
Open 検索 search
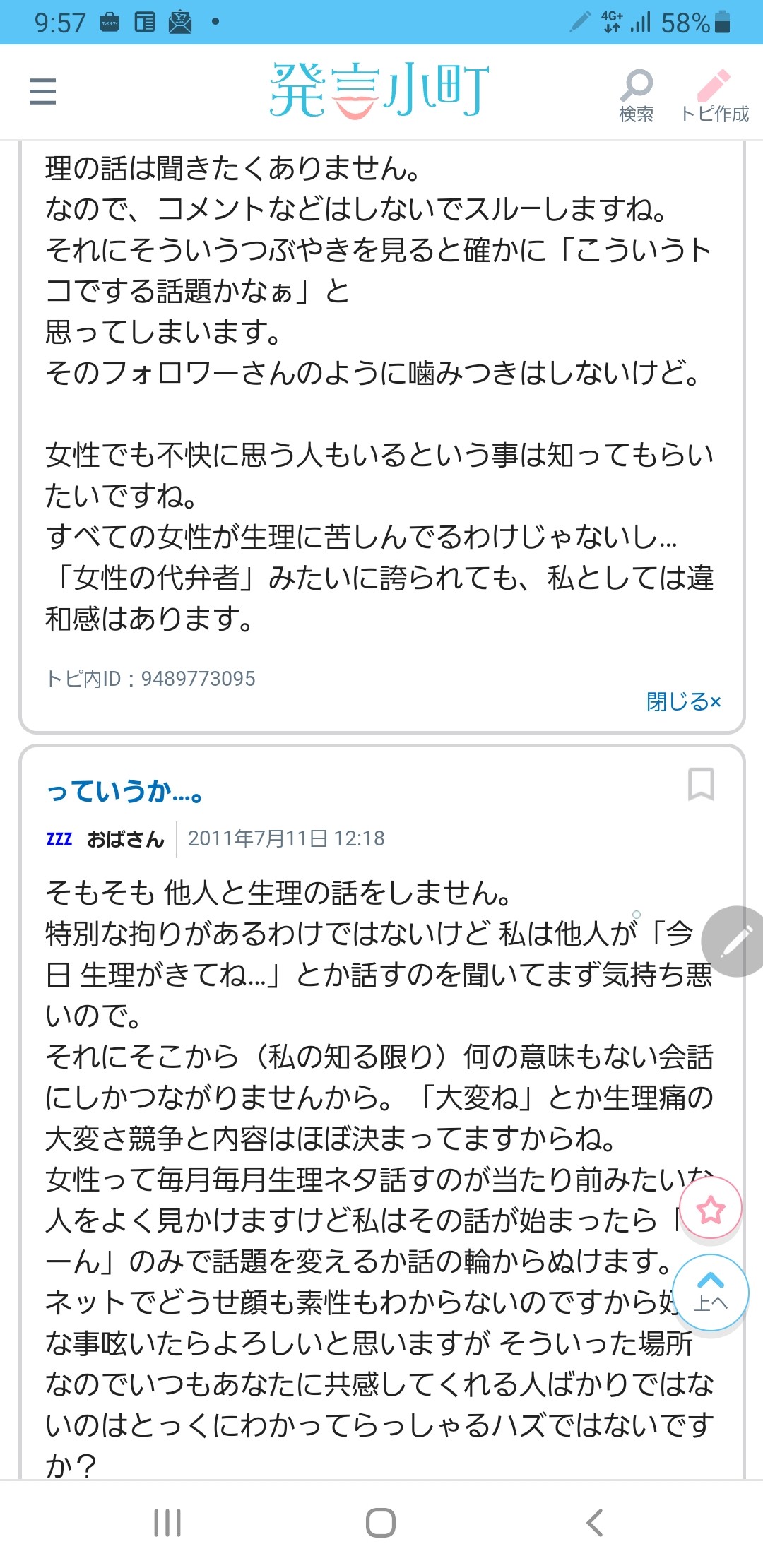coord(637,95)
